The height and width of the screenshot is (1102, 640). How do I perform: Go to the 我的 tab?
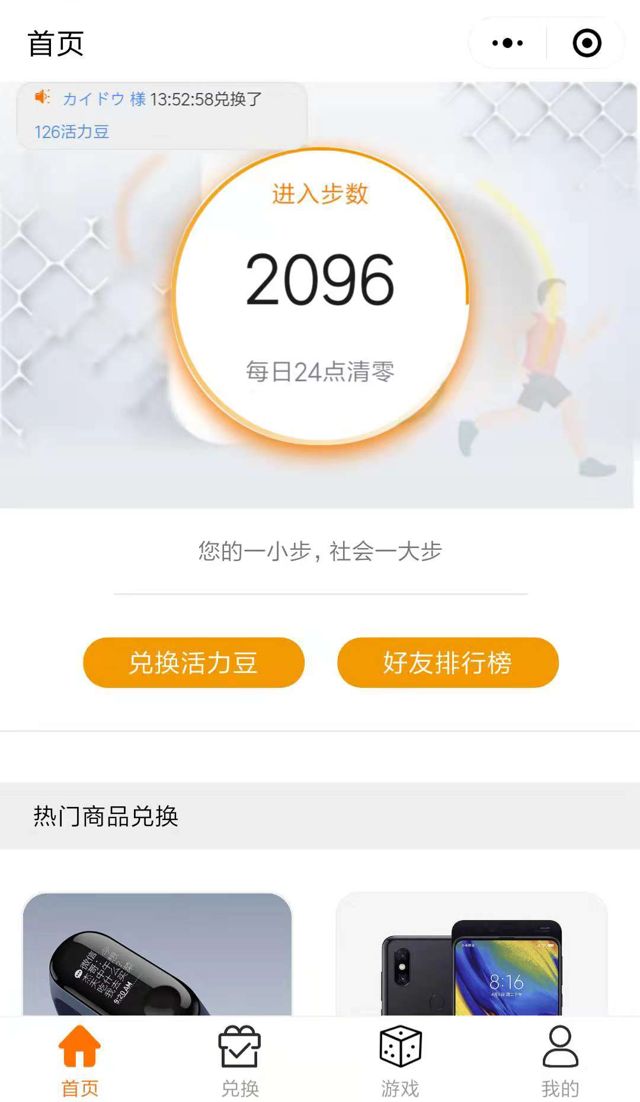coord(560,1061)
